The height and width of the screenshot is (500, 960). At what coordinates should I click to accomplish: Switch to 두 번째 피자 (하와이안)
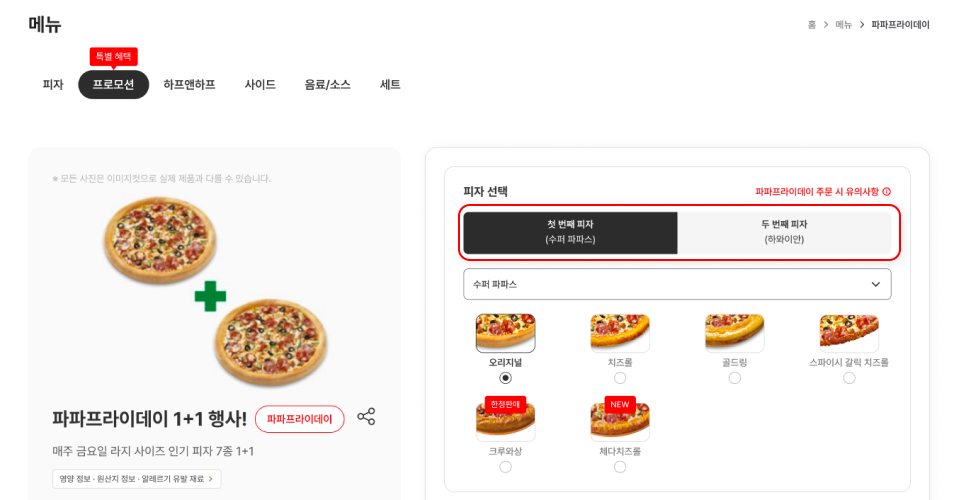pos(784,232)
